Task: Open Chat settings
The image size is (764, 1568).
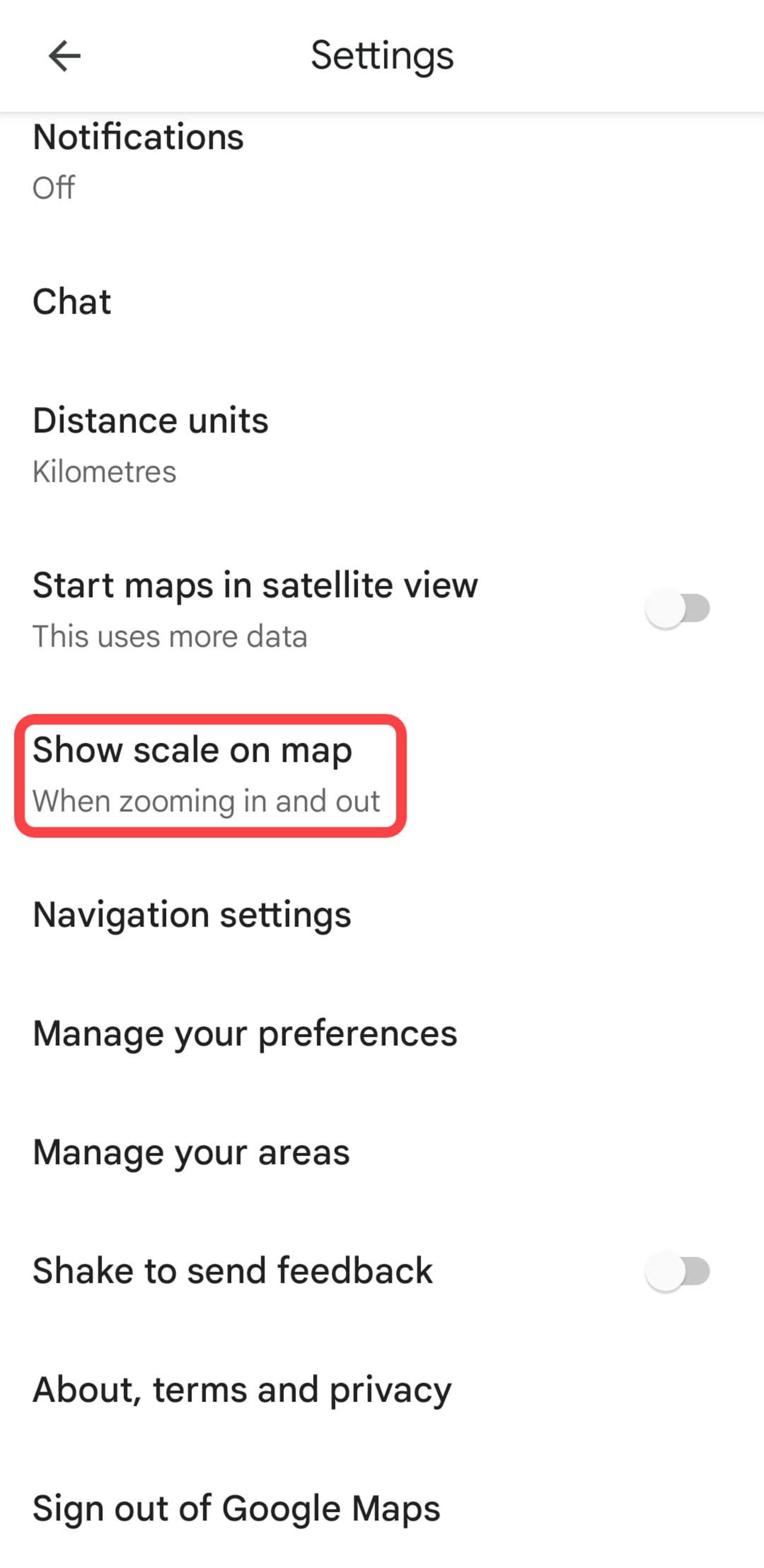Action: pyautogui.click(x=382, y=301)
